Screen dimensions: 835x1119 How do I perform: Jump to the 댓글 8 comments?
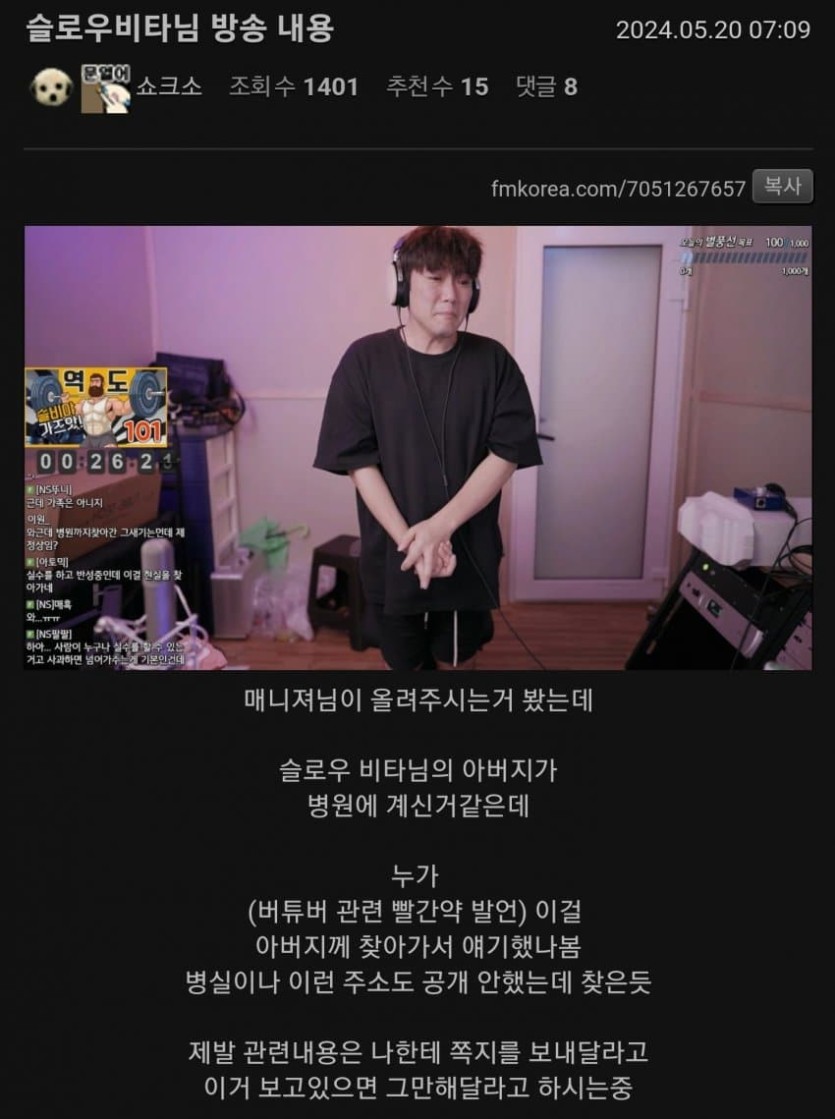pos(546,86)
